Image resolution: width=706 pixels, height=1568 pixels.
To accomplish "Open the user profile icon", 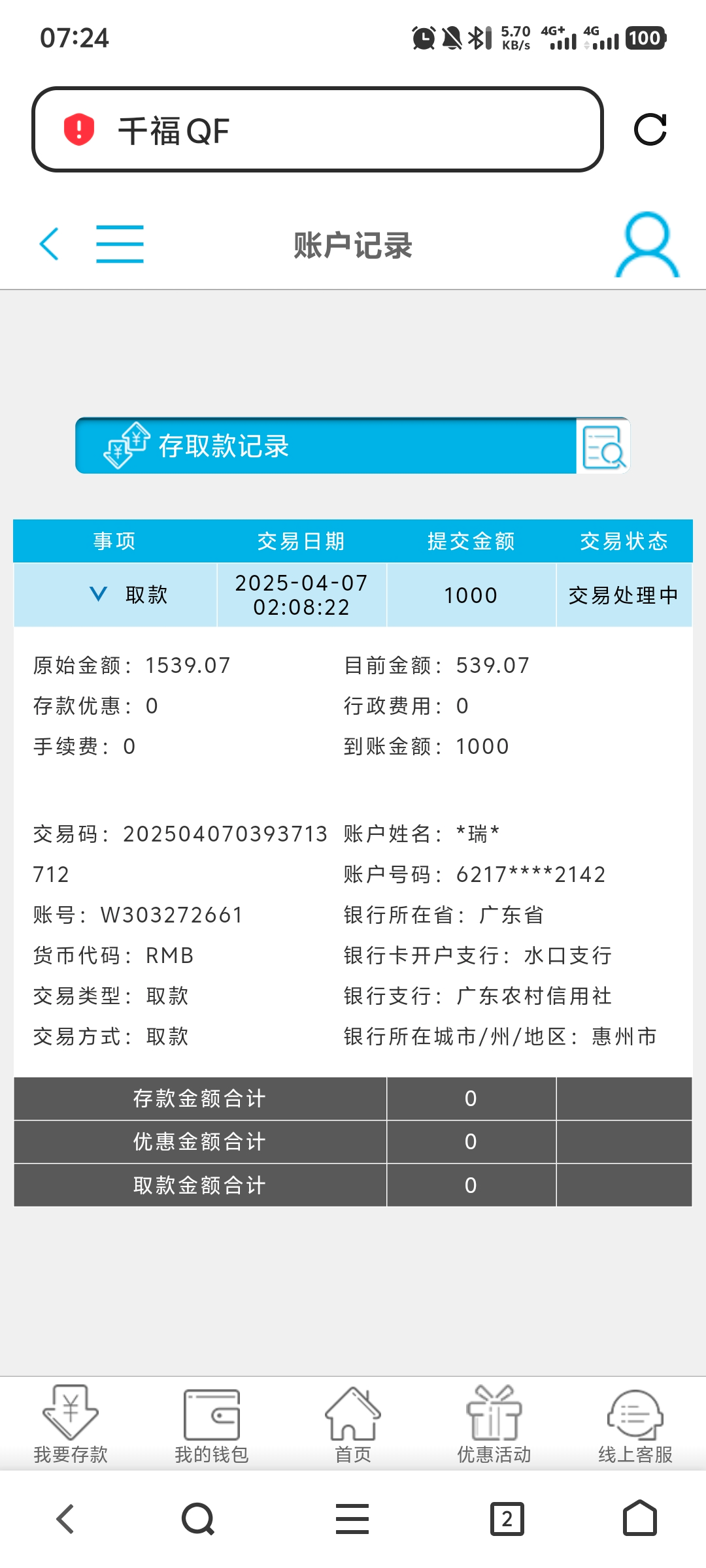I will 647,245.
